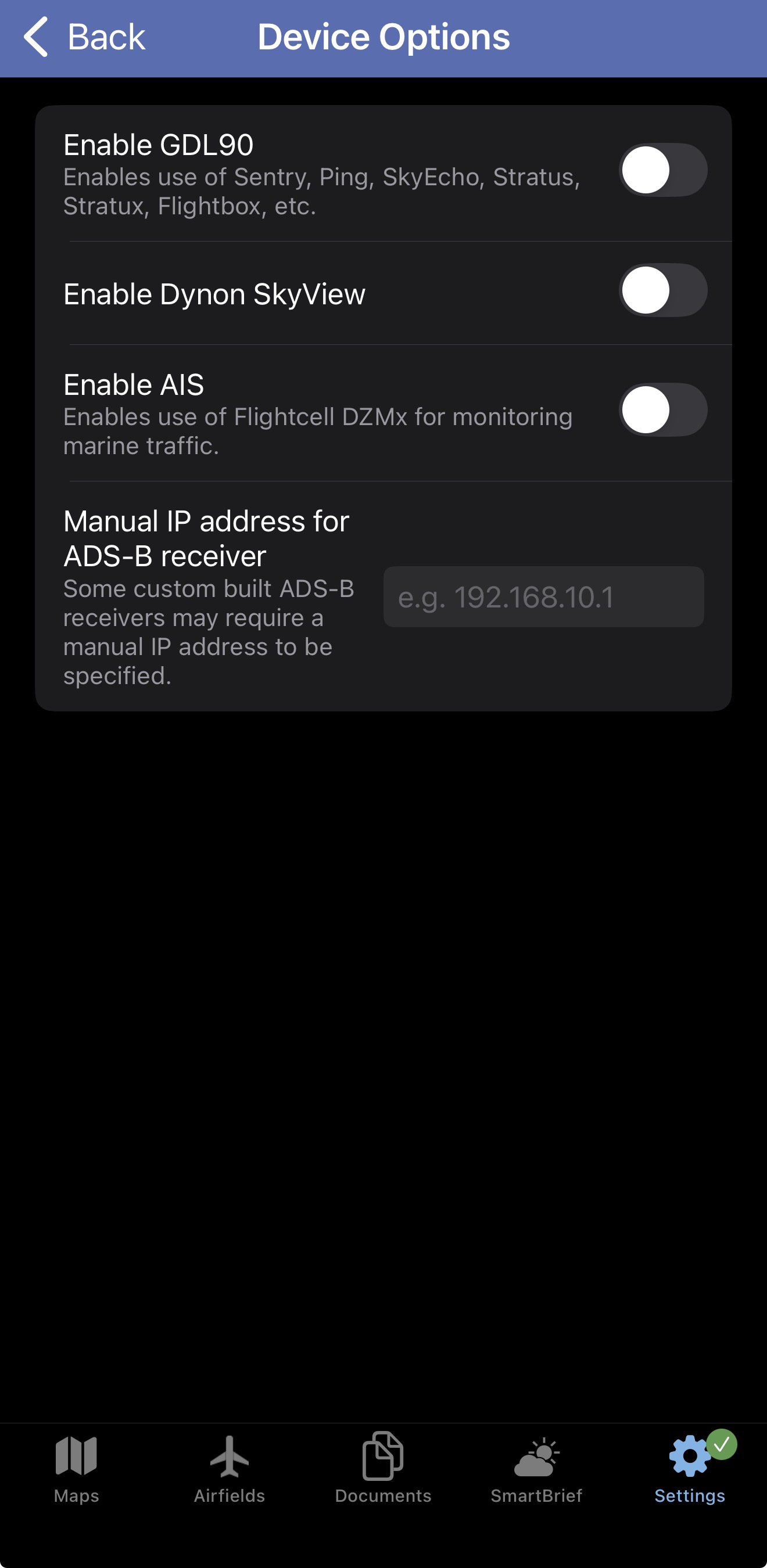The width and height of the screenshot is (767, 1568).
Task: Select the Airfields label
Action: tap(229, 1496)
